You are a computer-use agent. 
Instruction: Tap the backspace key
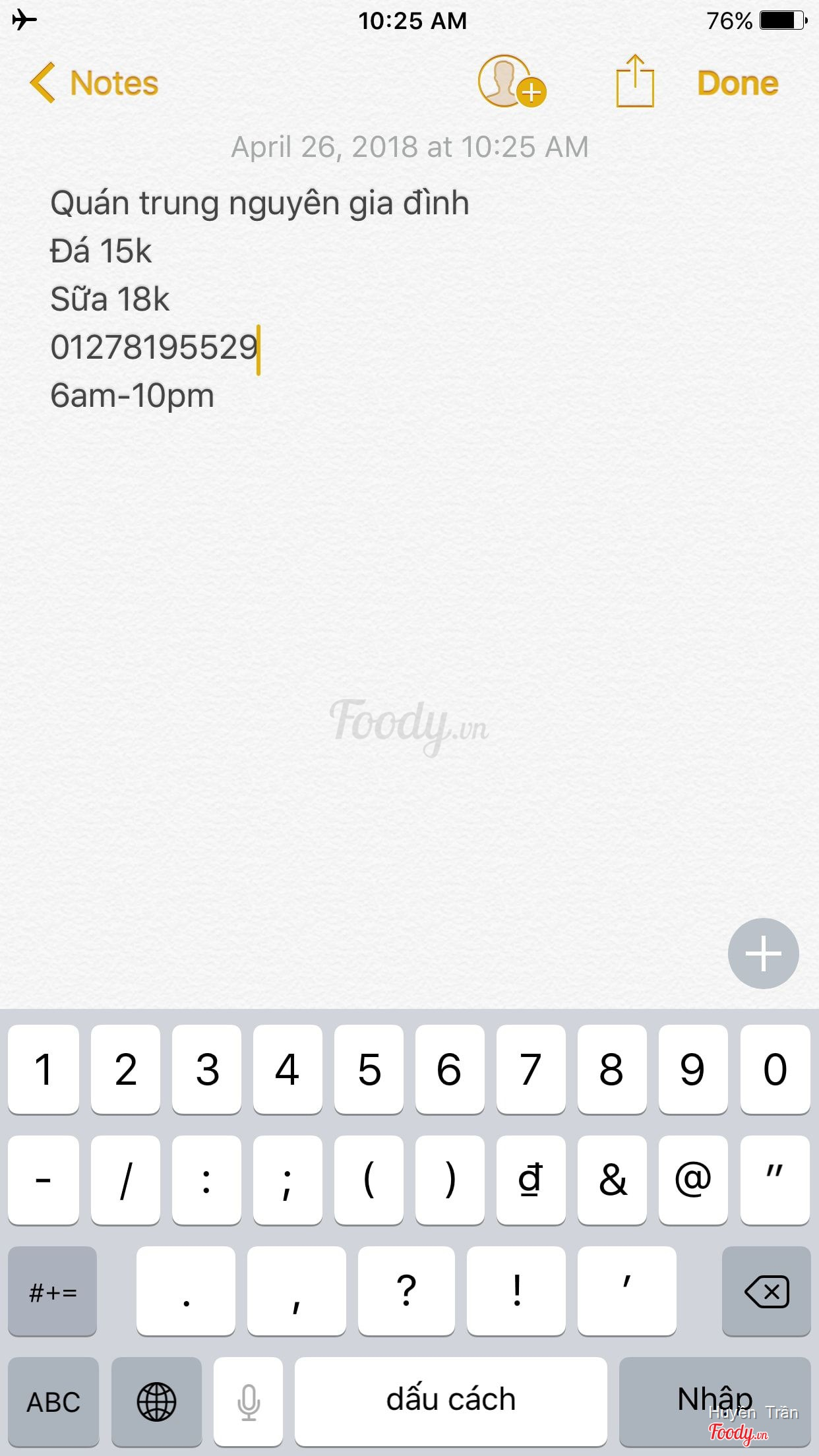[x=766, y=1291]
